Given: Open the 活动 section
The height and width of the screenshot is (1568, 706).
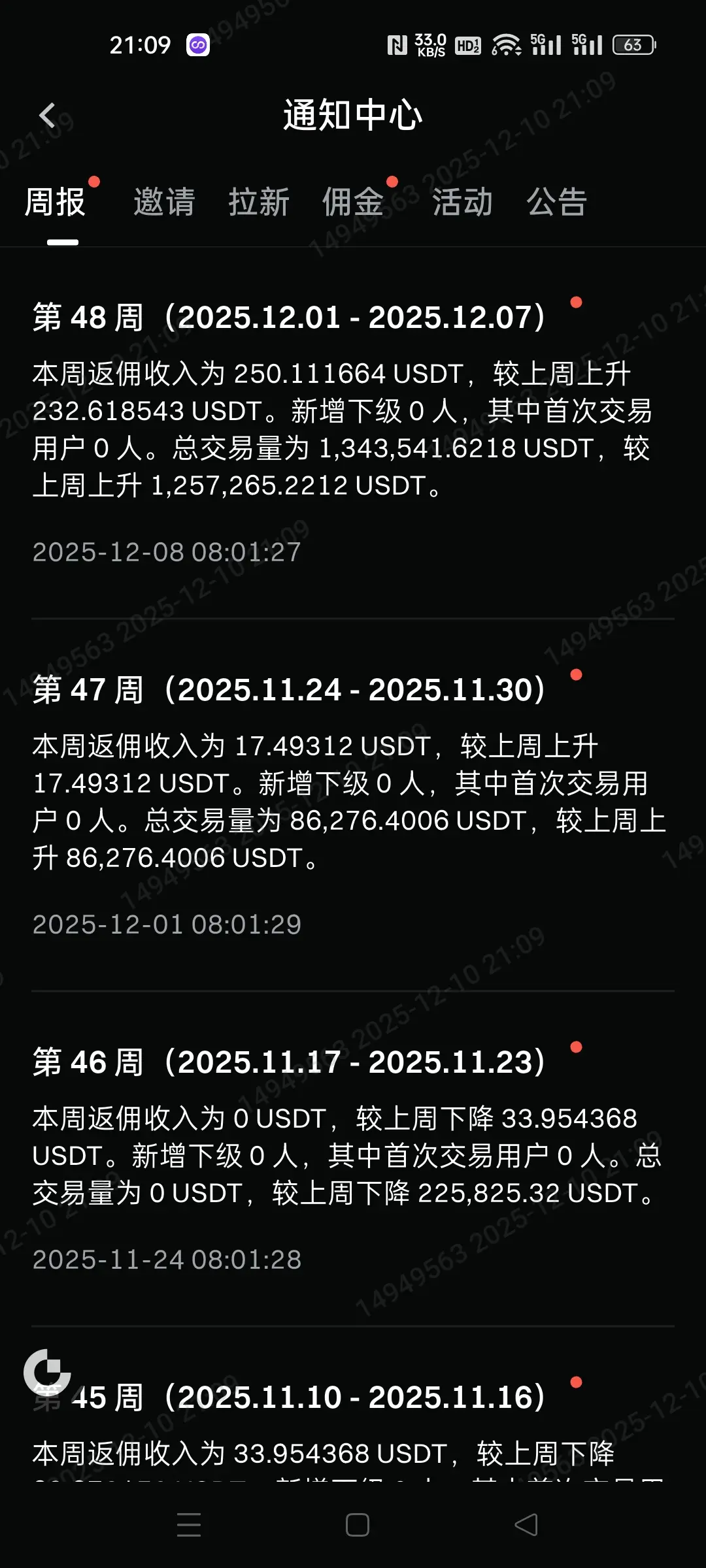Looking at the screenshot, I should point(462,203).
